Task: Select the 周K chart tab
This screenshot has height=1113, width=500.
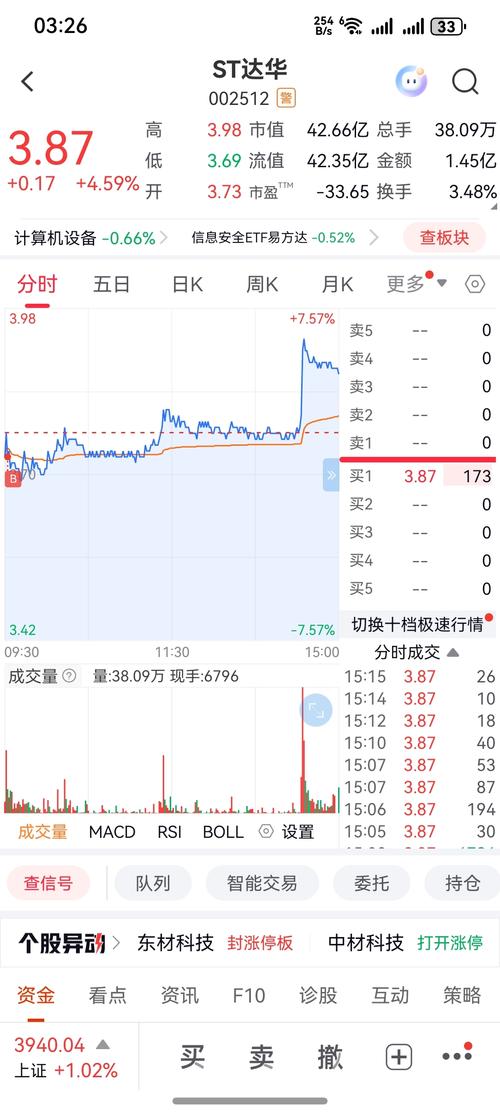Action: click(x=262, y=285)
